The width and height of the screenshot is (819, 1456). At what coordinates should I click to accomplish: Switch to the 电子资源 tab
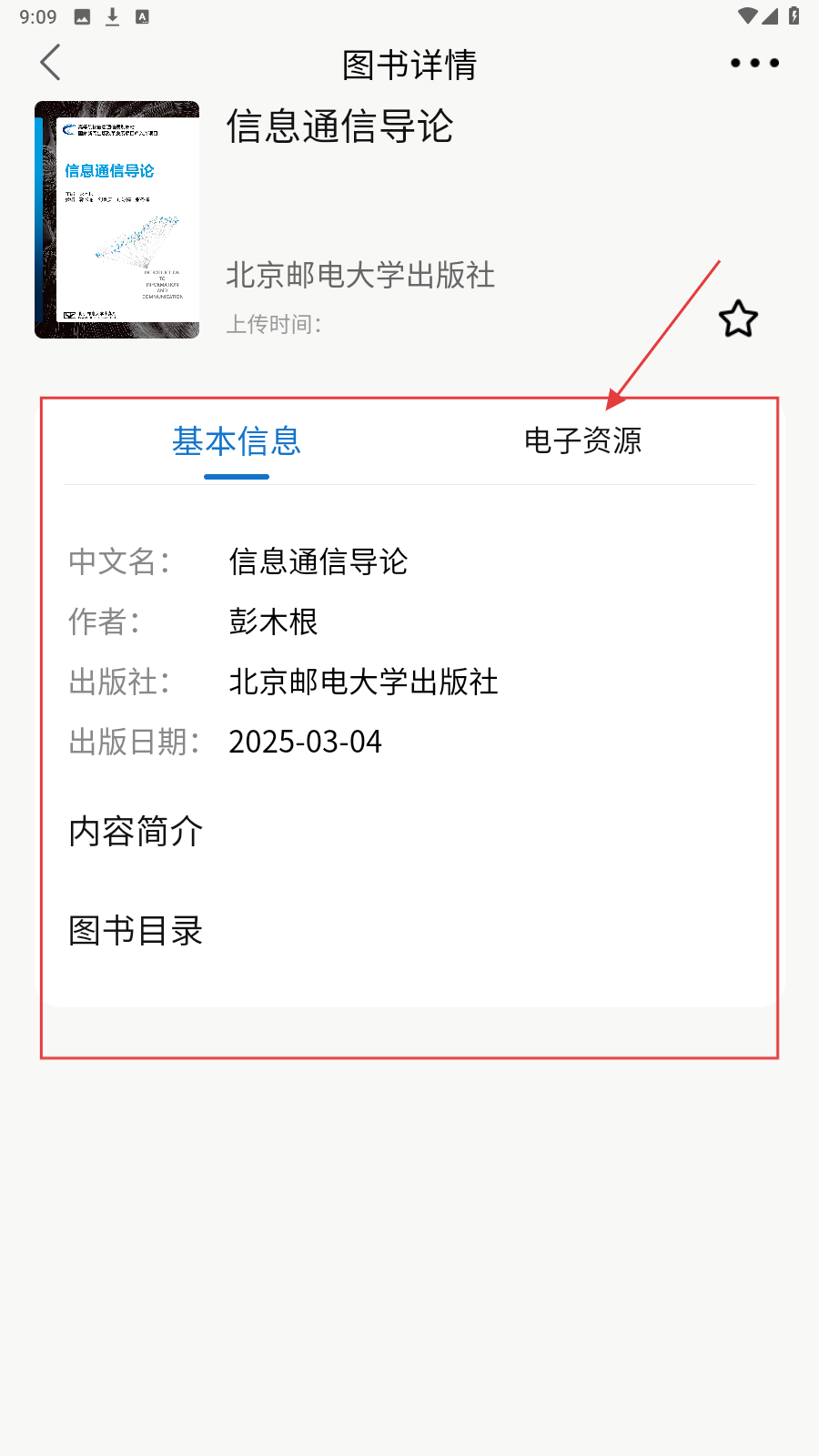click(x=582, y=441)
